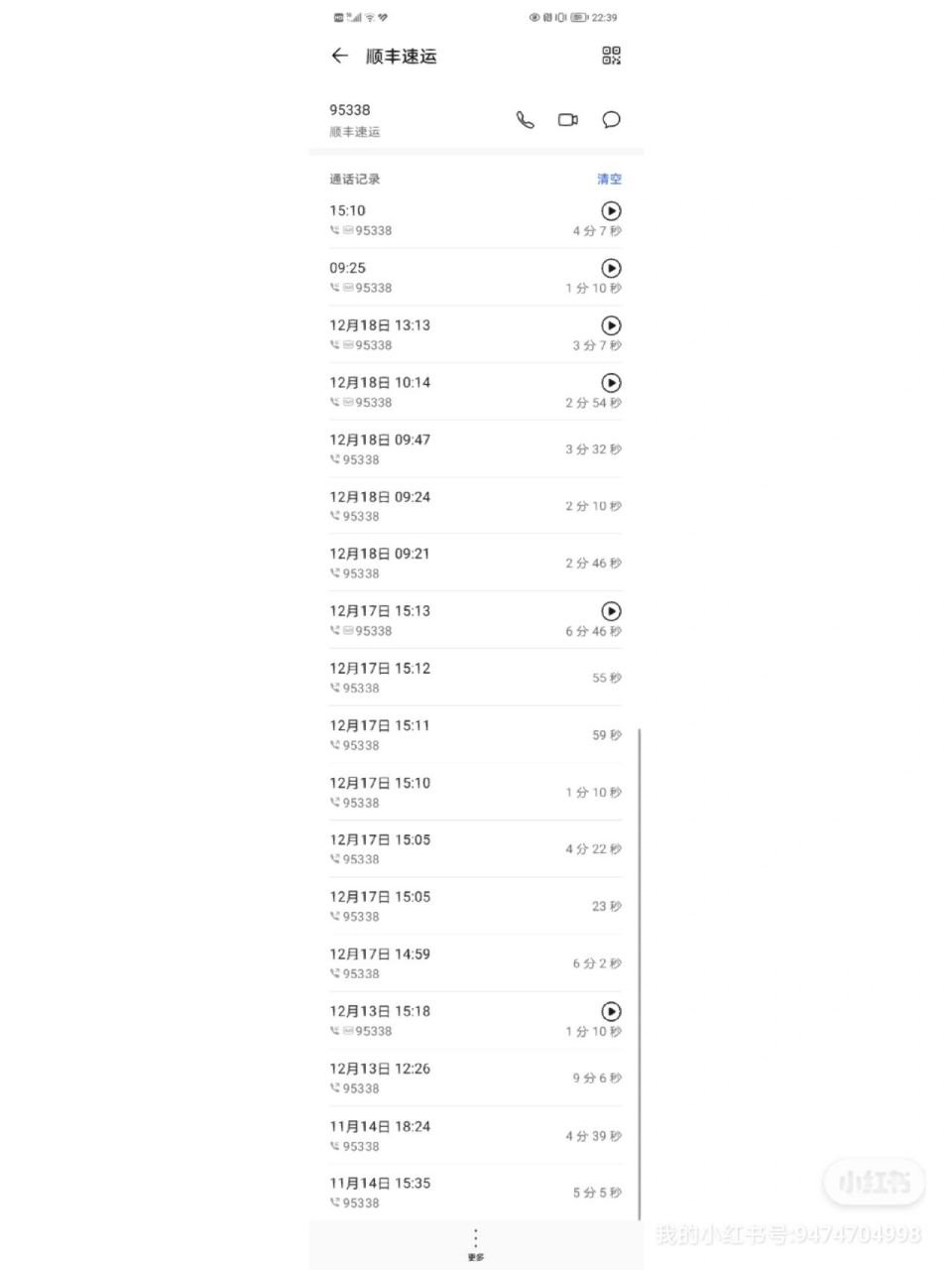
Task: Start a voice call to 95338
Action: [x=526, y=119]
